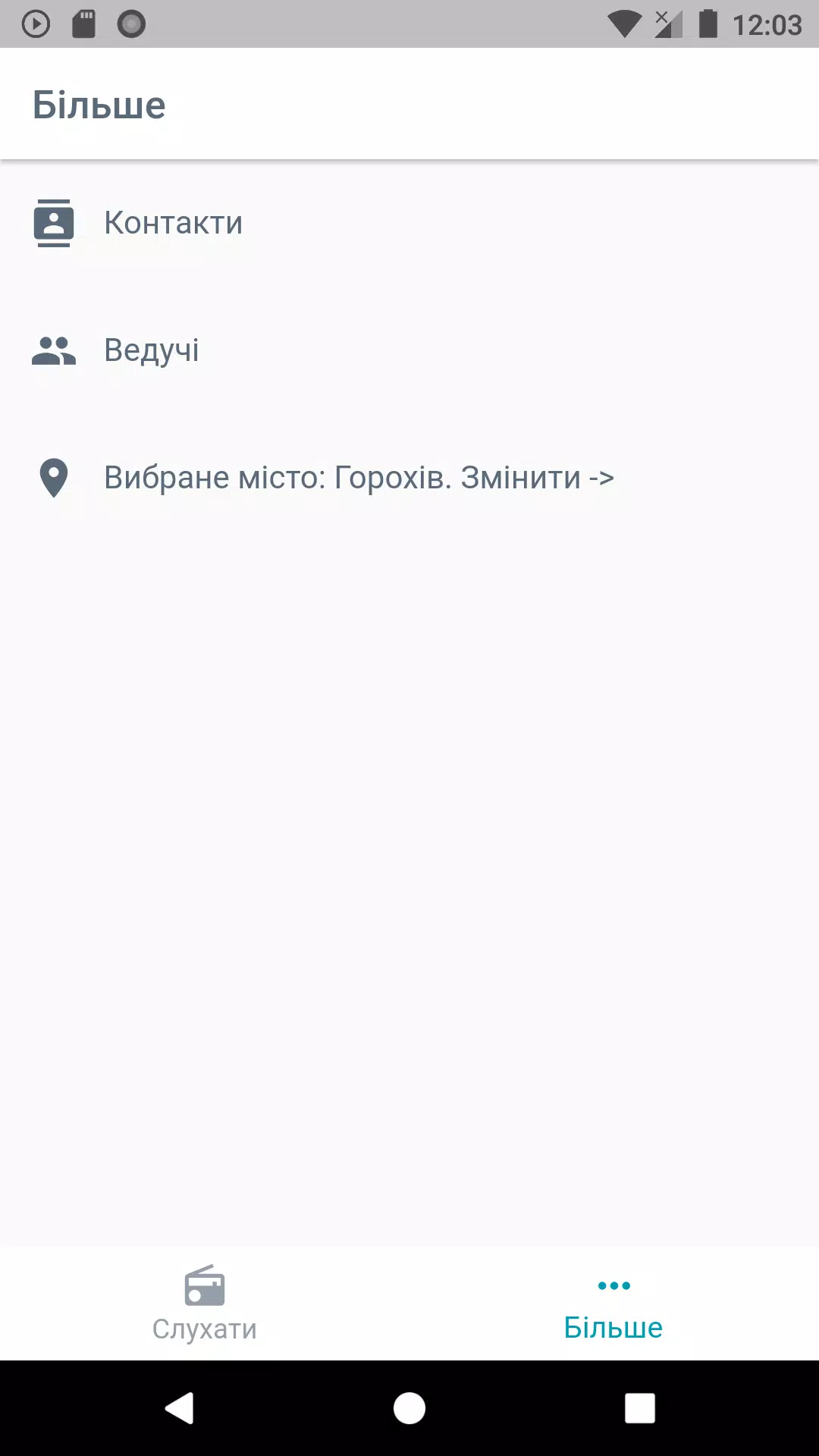Image resolution: width=819 pixels, height=1456 pixels.
Task: Select the Більше tab
Action: pos(613,1304)
